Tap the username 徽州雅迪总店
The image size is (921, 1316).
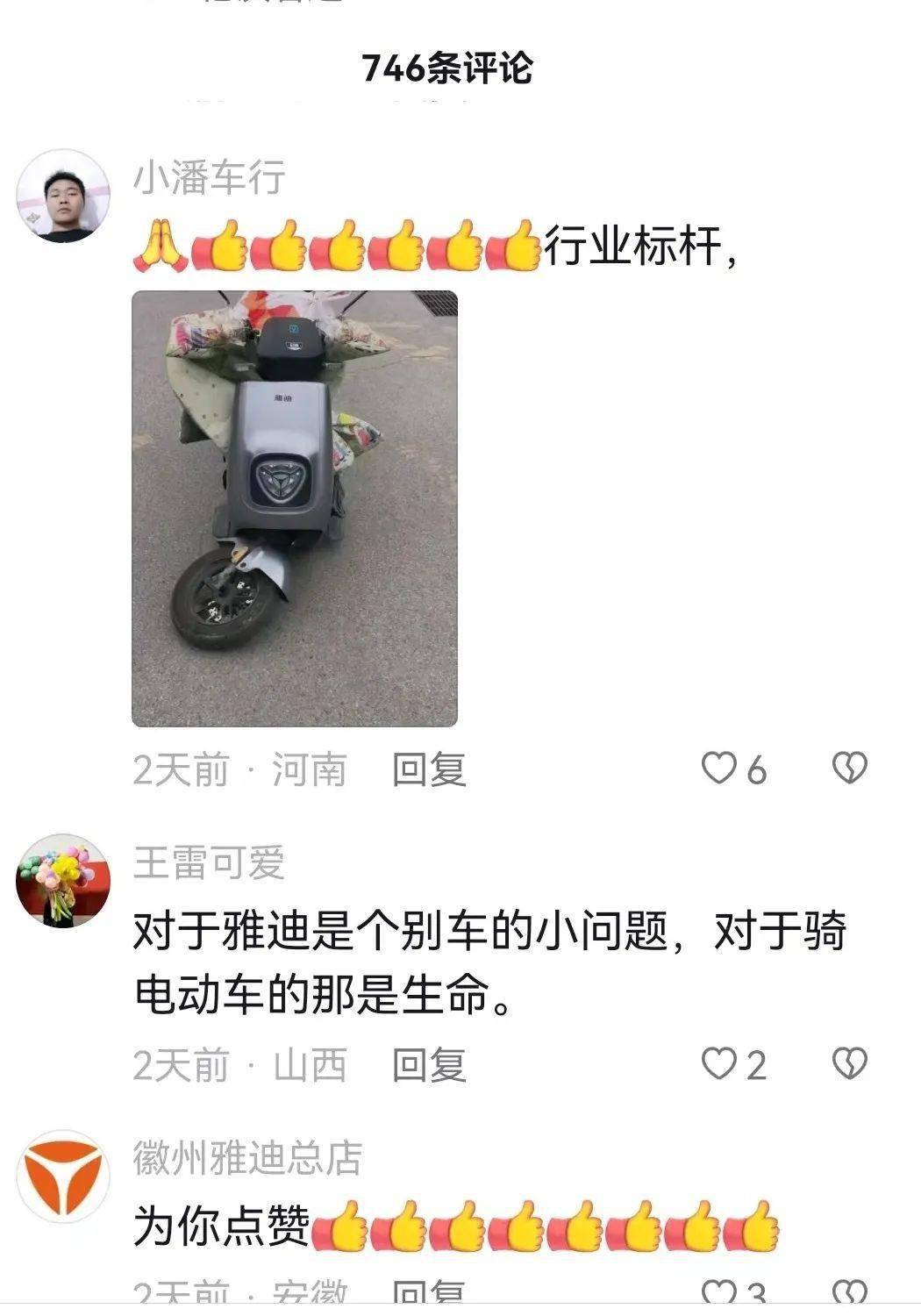pos(247,1158)
